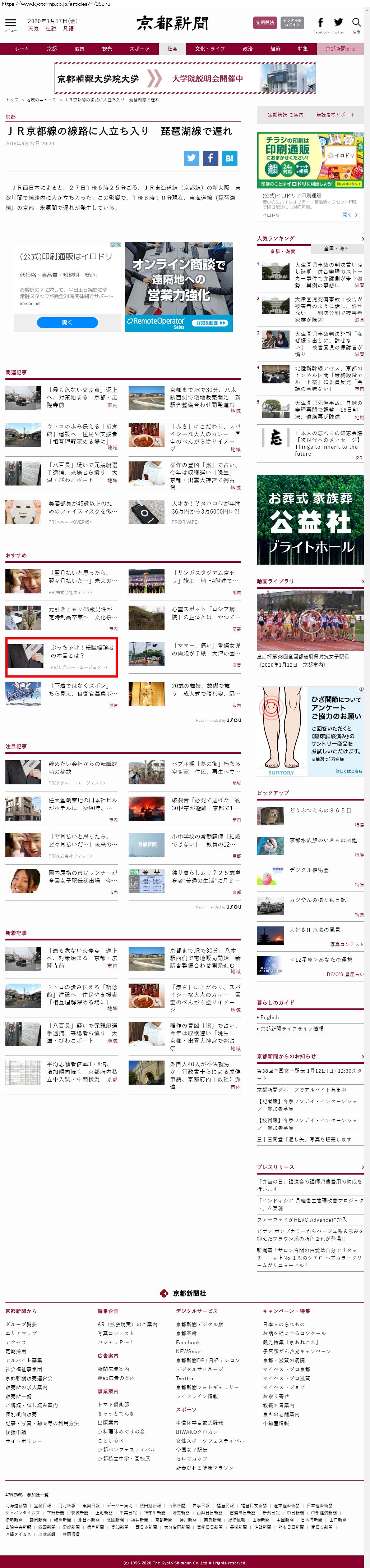
Task: Open デジタル版ログイン login button
Action: 292,23
